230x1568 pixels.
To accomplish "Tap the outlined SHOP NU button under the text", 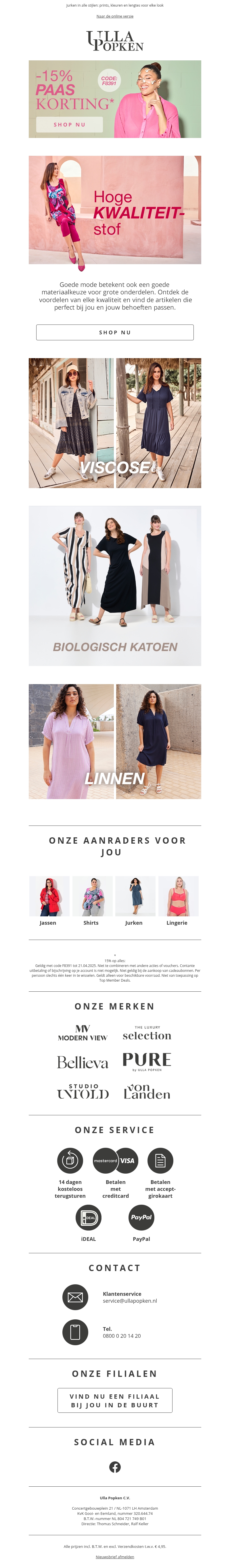I will coord(114,332).
